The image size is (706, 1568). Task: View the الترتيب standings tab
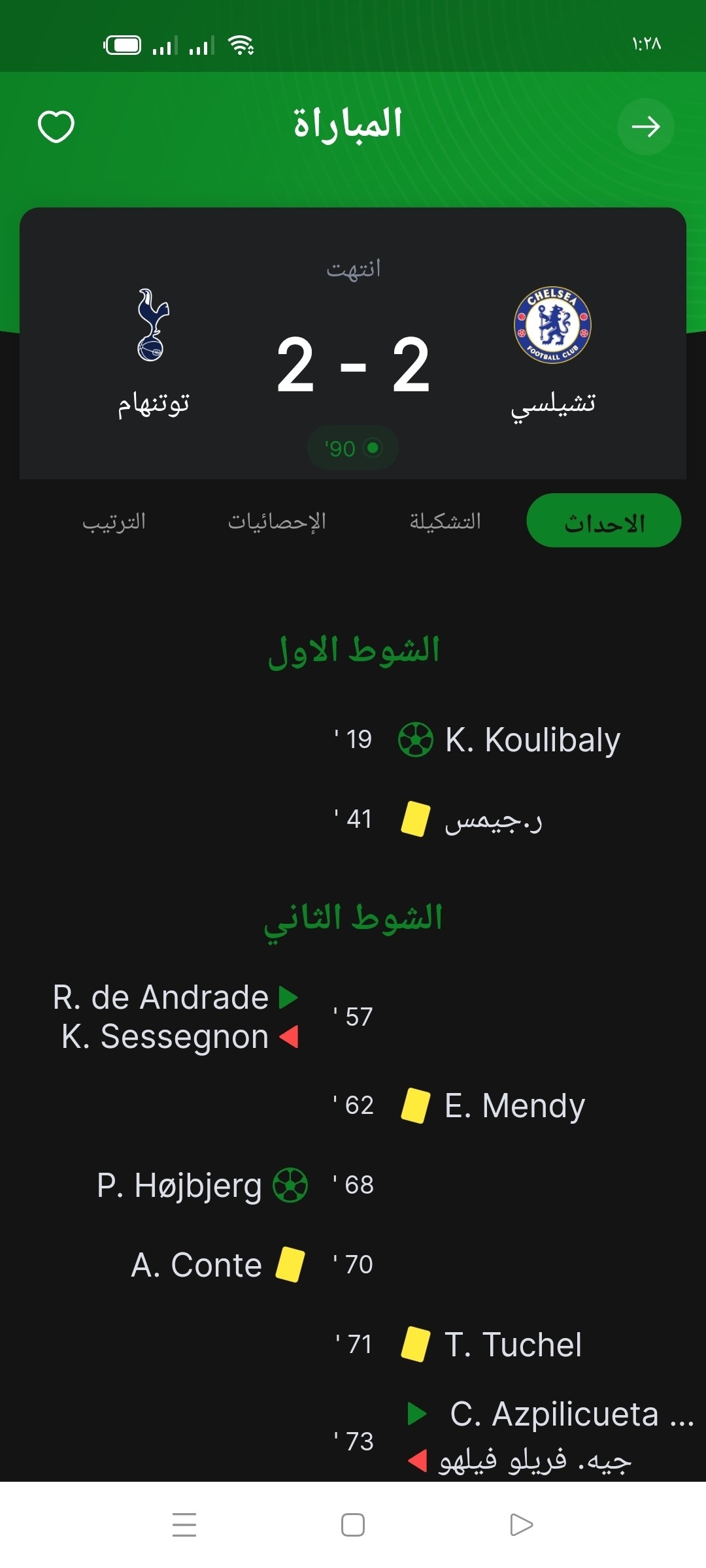(x=114, y=521)
